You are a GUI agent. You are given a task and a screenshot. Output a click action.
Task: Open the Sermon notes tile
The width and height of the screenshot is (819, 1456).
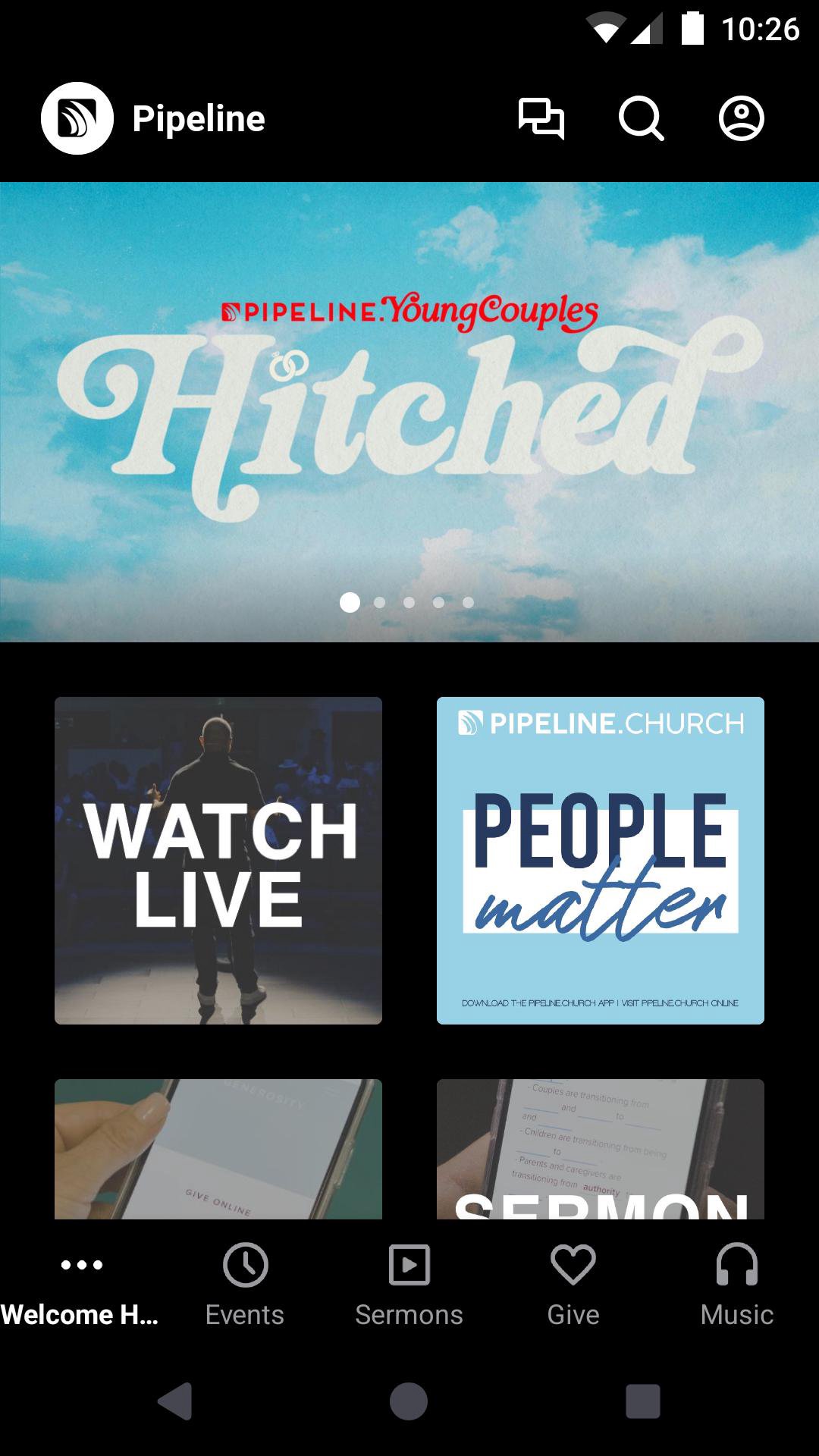click(x=600, y=1148)
